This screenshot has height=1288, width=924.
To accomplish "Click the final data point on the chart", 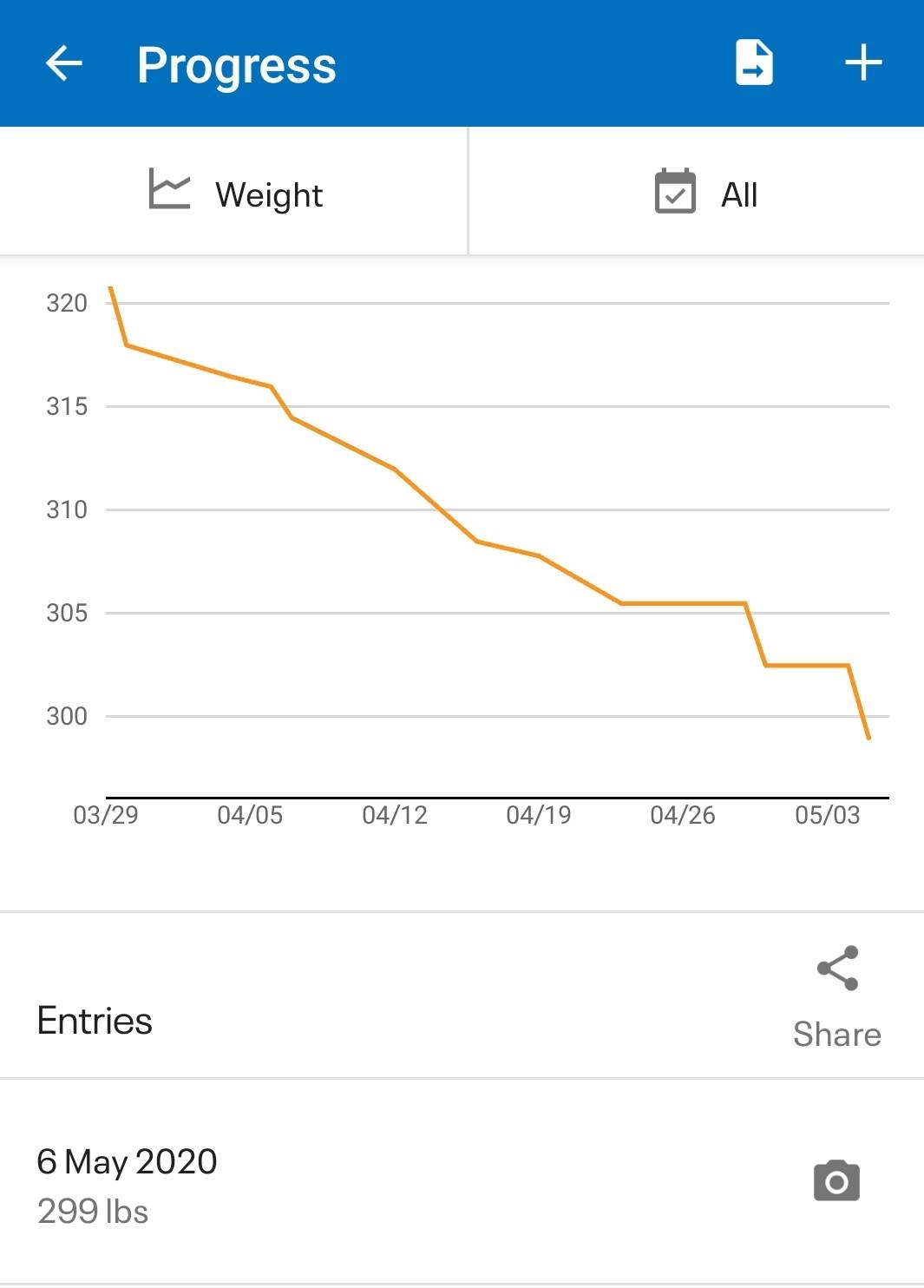I will [x=868, y=738].
